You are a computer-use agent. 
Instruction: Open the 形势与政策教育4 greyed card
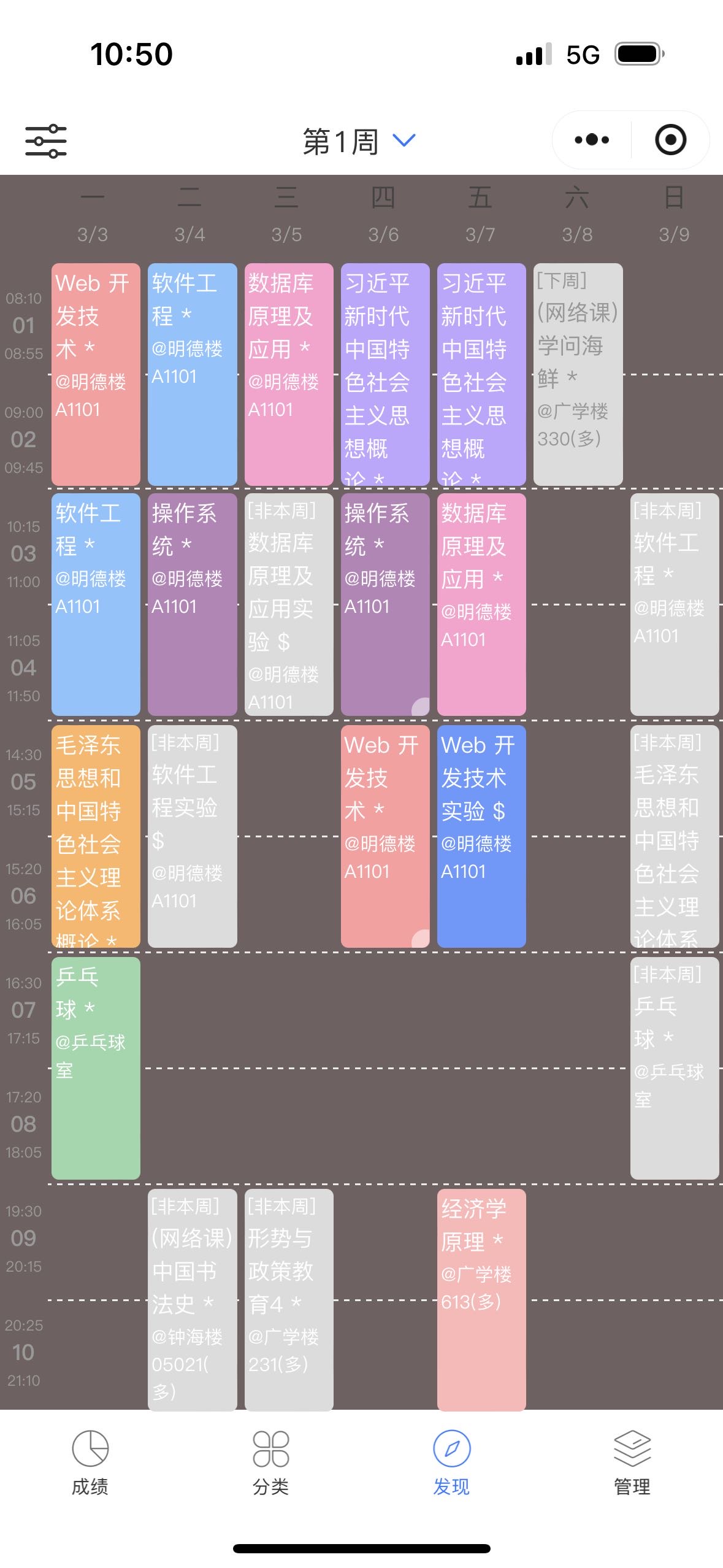(288, 1299)
